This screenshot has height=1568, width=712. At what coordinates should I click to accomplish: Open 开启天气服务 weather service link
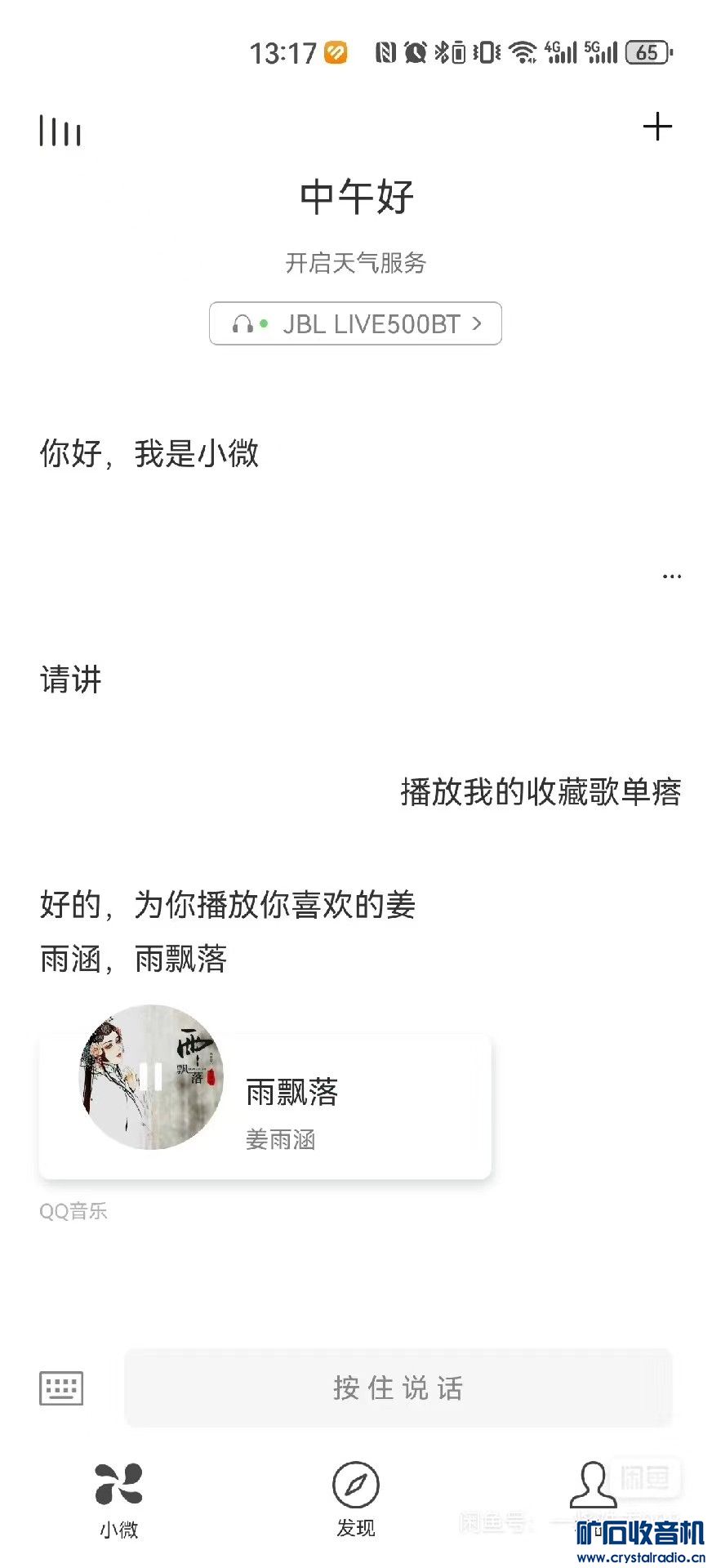[x=356, y=263]
